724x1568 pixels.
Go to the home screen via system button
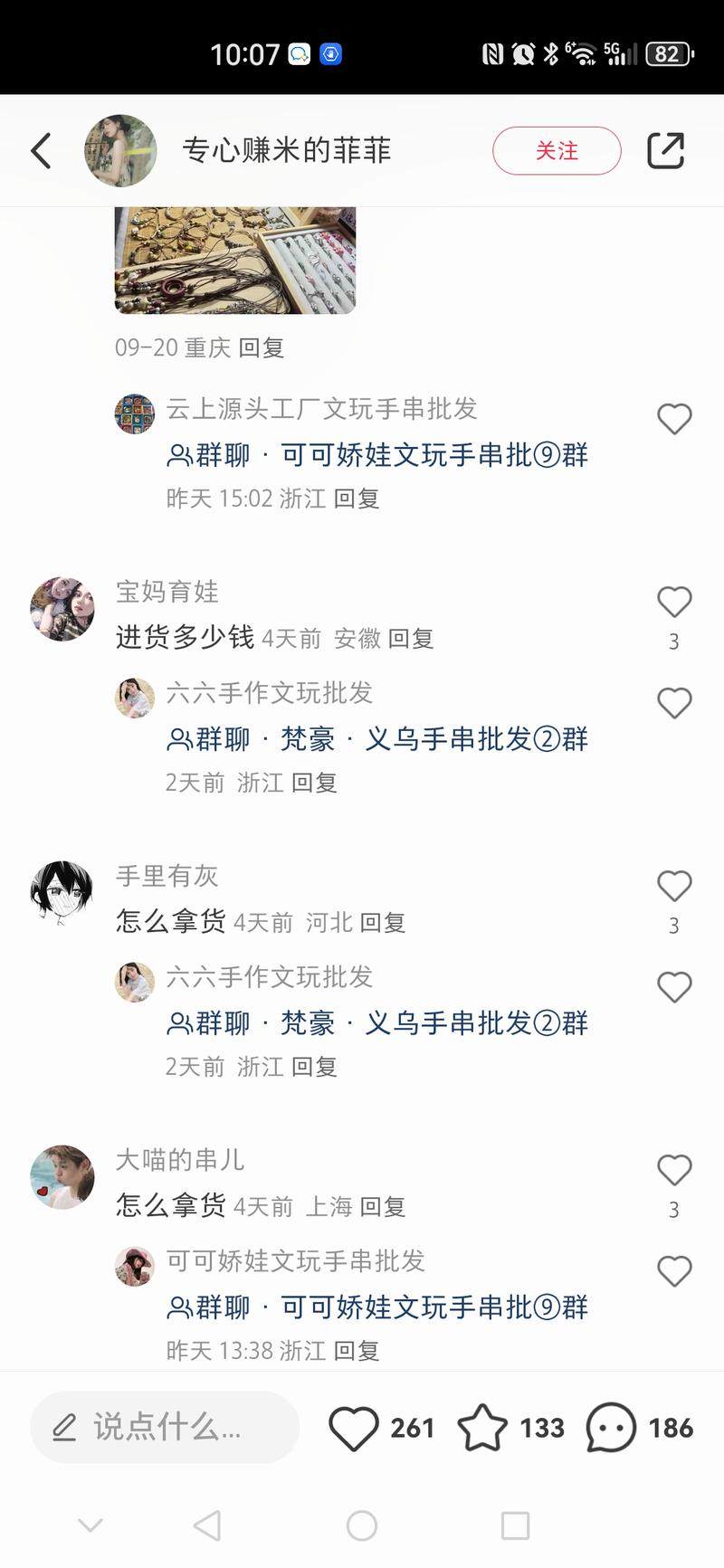click(x=361, y=1525)
